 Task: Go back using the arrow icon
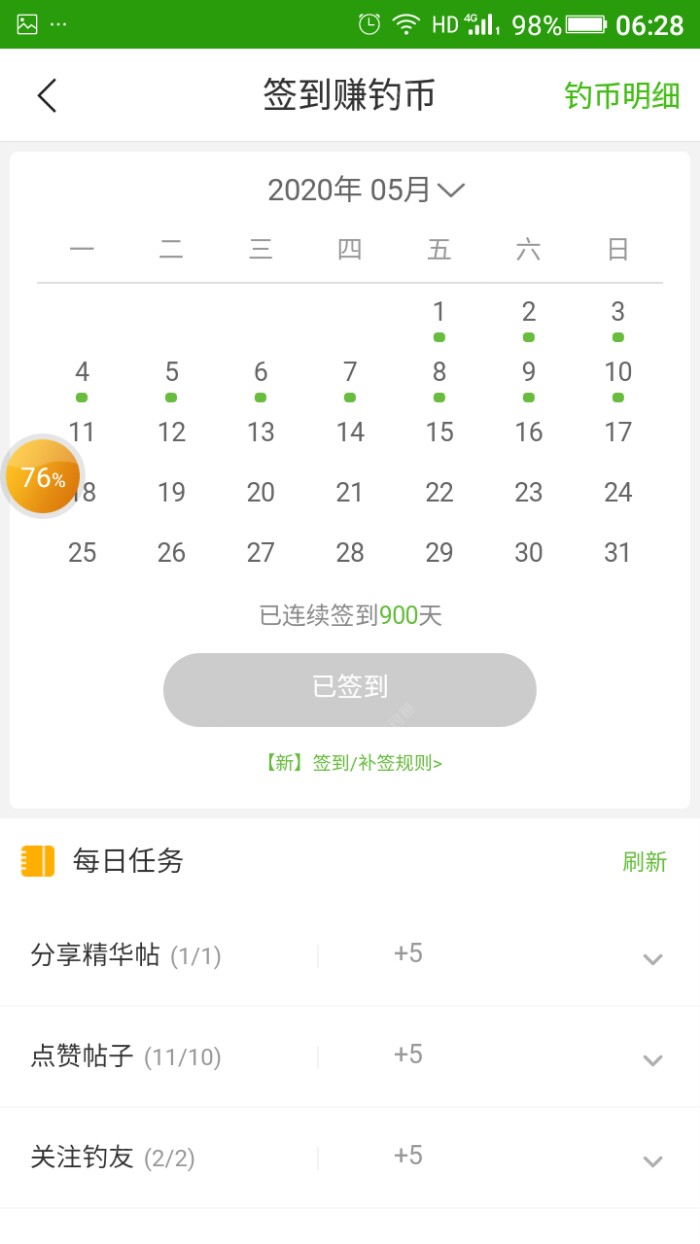click(x=47, y=96)
